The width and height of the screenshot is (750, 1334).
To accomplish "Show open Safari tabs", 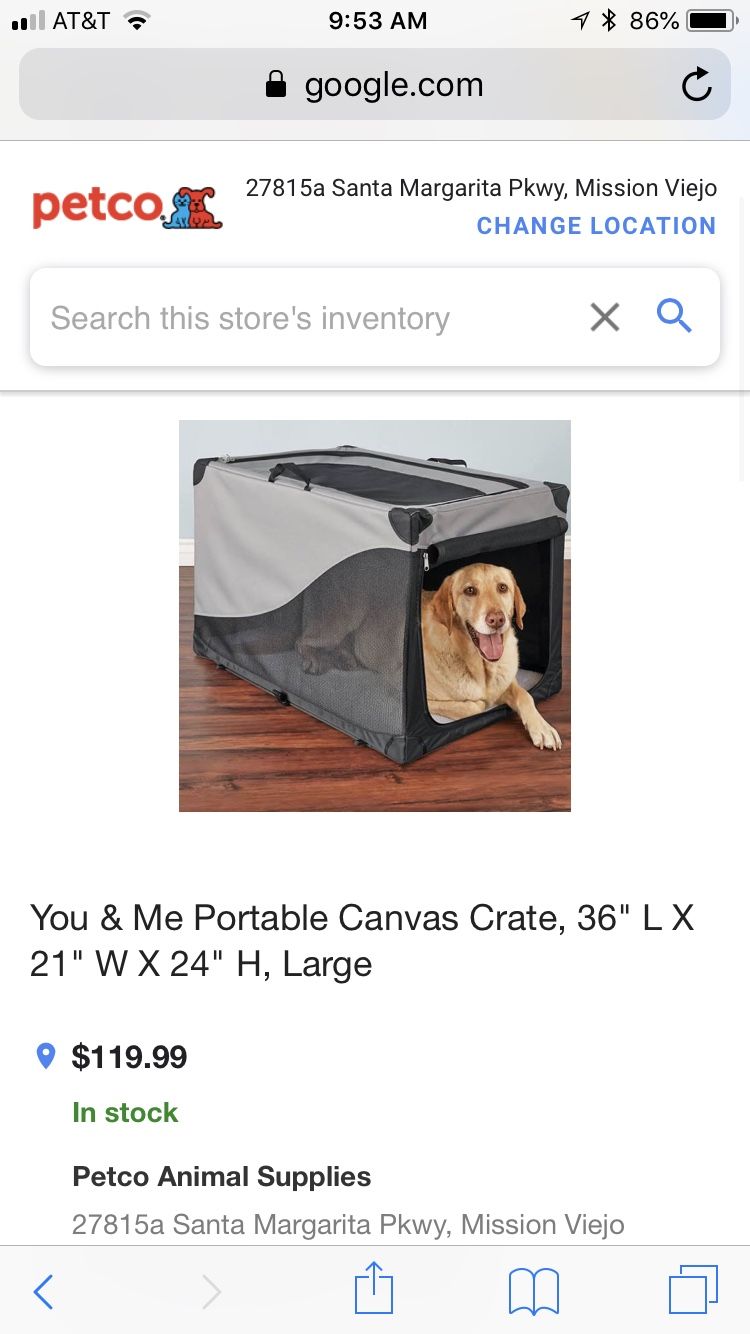I will tap(693, 1290).
